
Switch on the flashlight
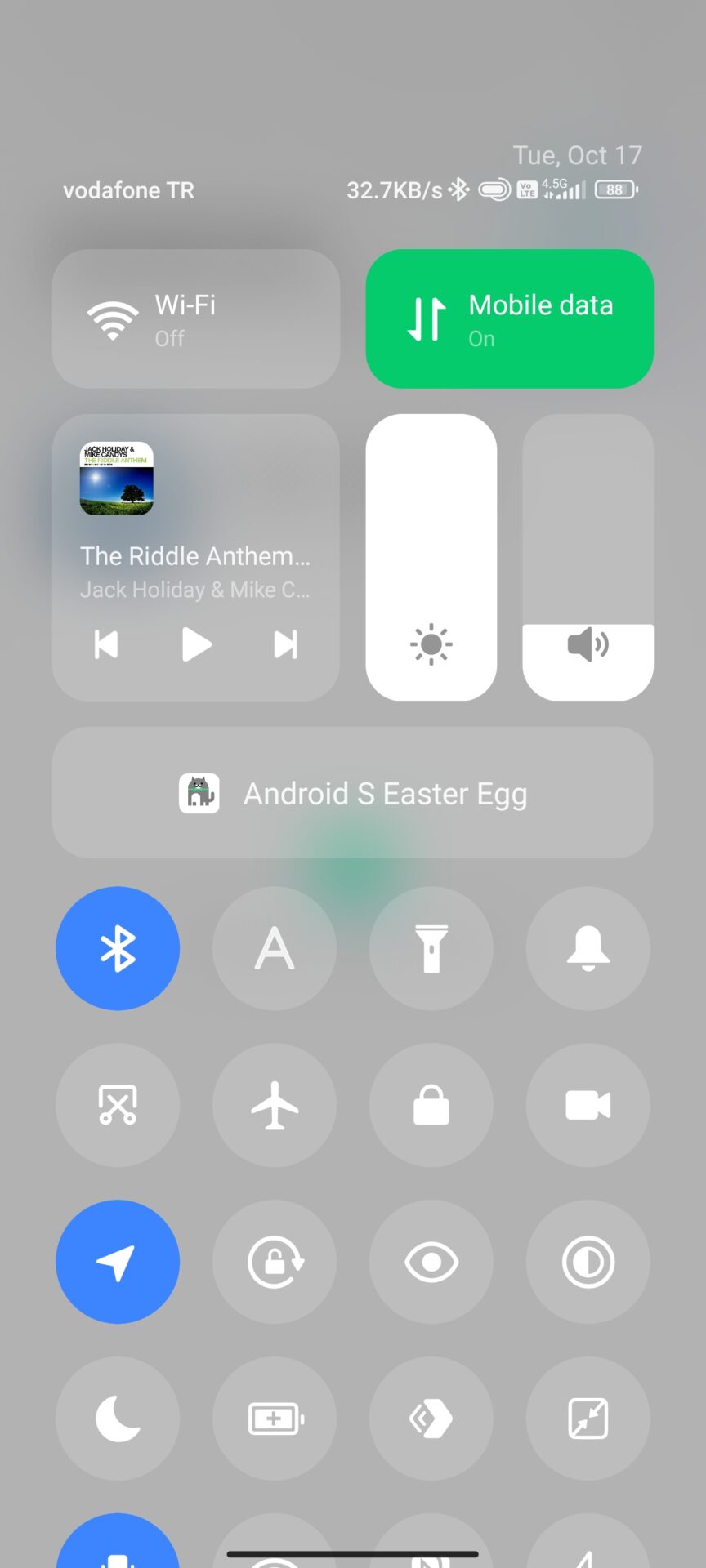[x=431, y=948]
